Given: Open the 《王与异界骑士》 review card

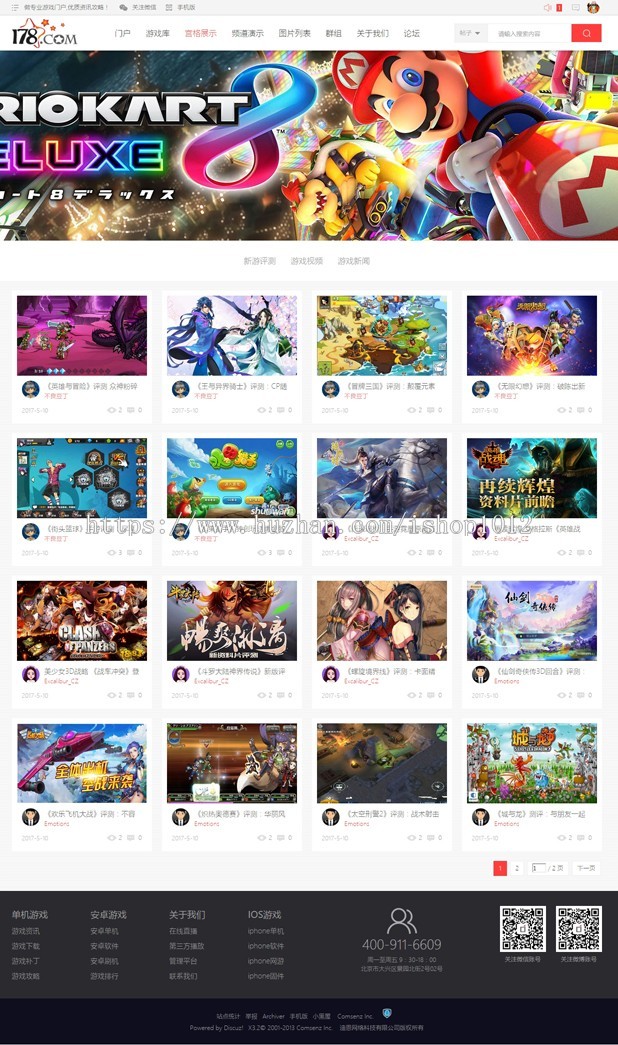Looking at the screenshot, I should [231, 335].
